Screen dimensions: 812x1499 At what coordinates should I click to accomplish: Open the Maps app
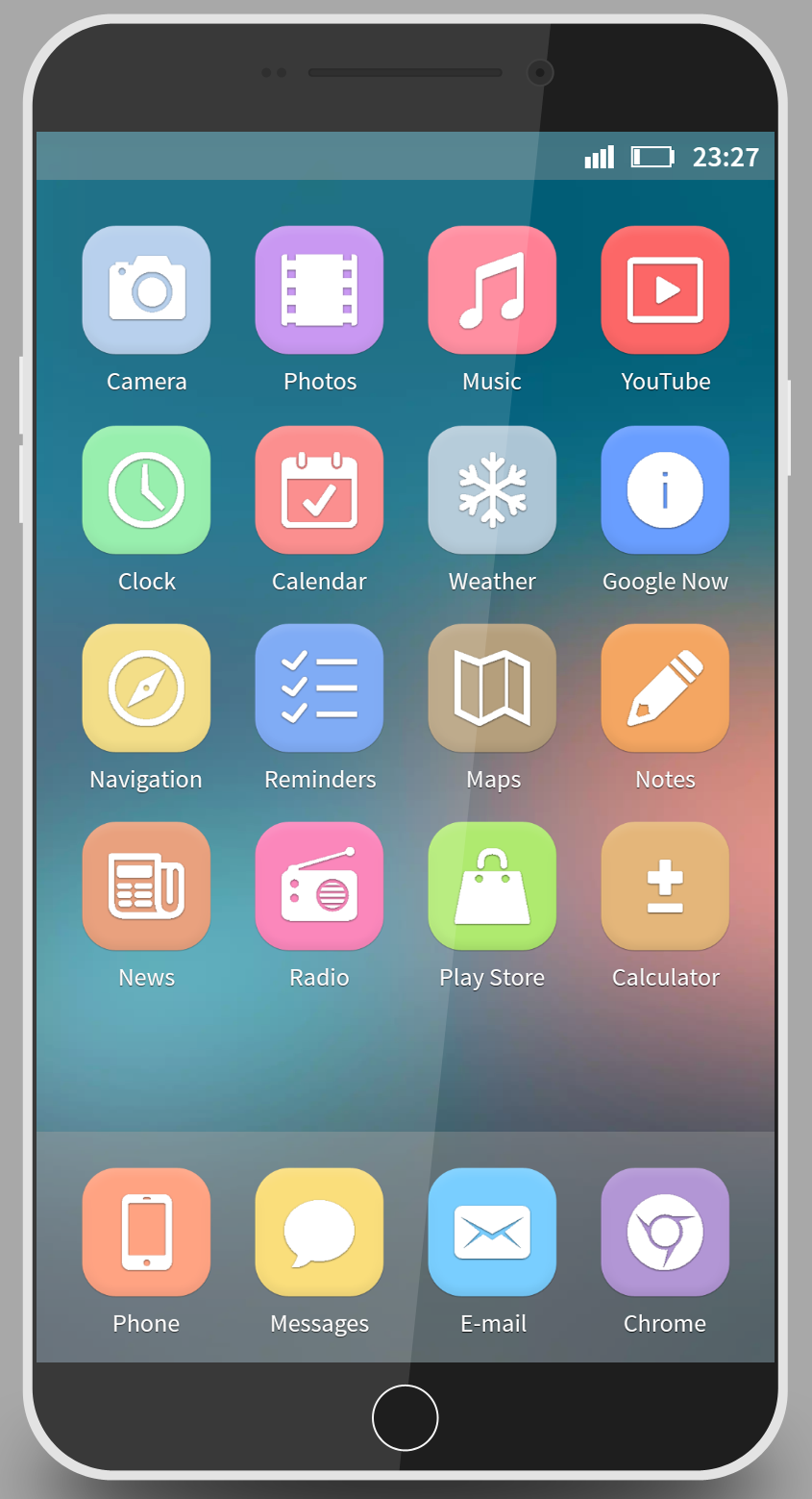[x=492, y=687]
